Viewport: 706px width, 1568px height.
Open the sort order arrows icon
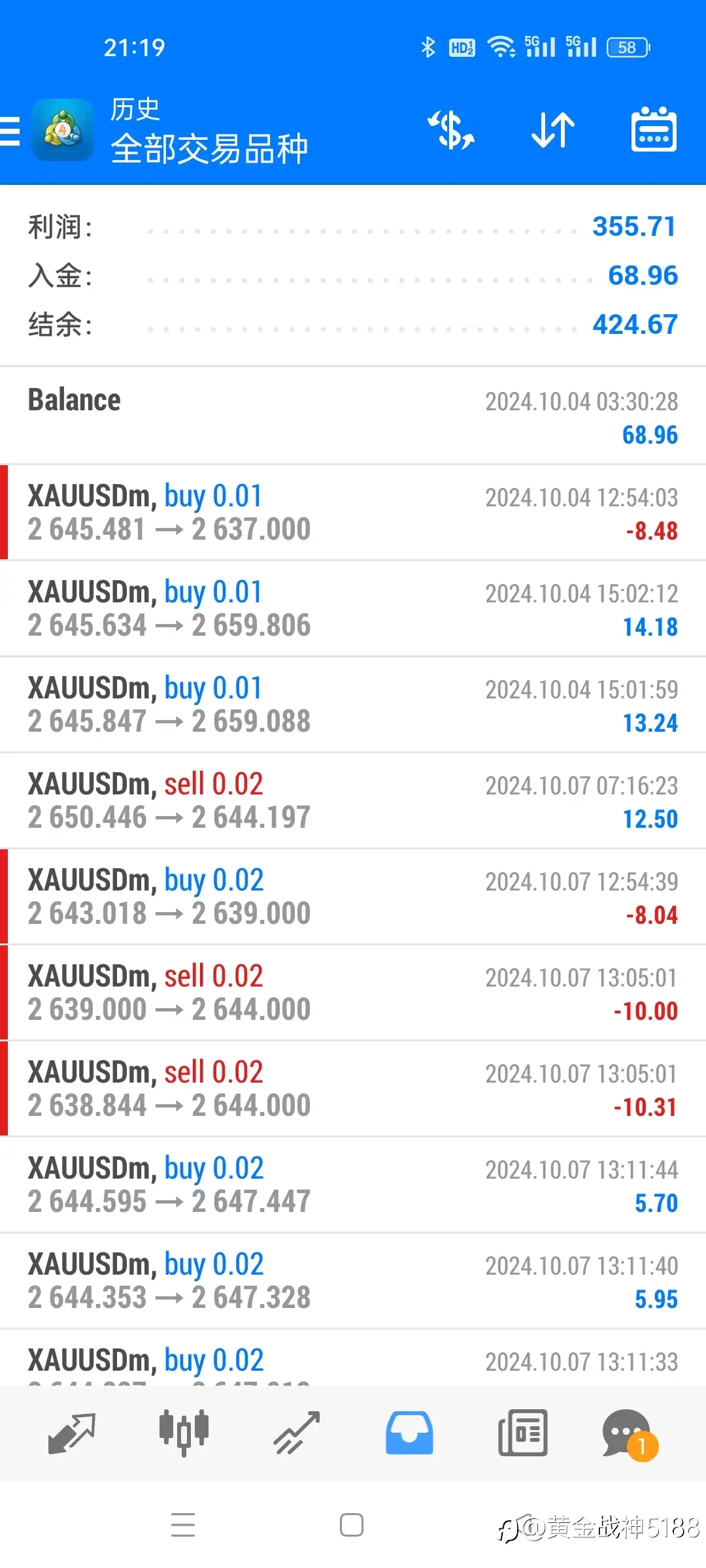553,130
